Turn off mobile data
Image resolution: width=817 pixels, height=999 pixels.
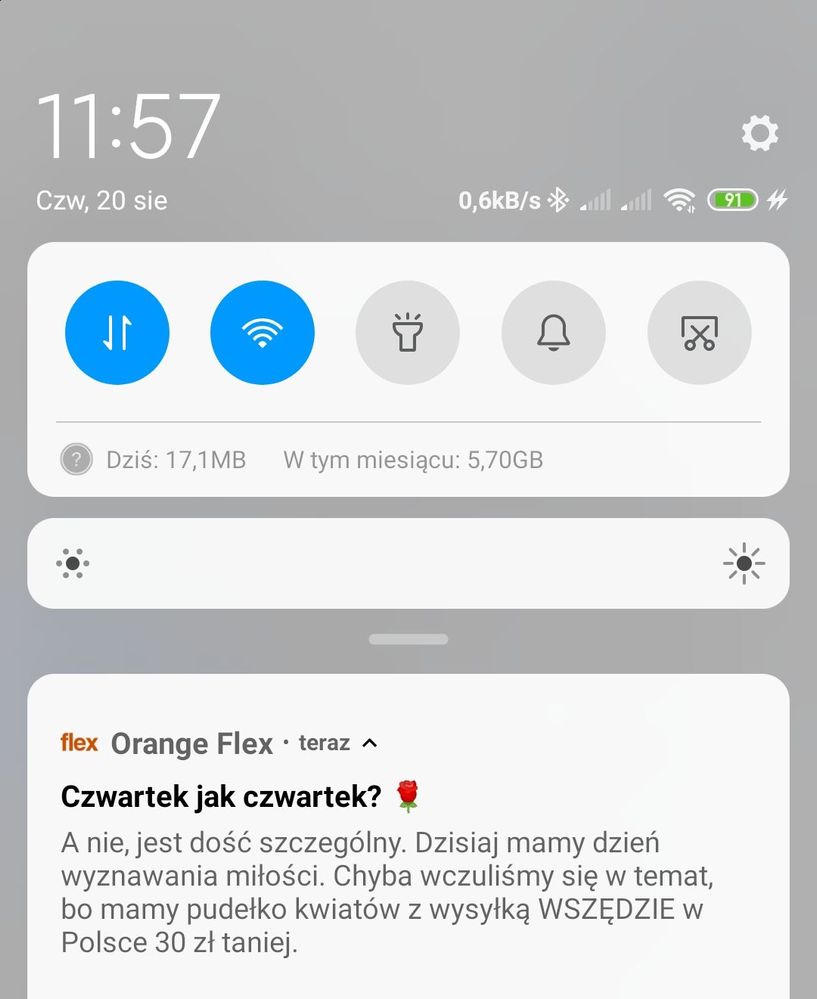(117, 333)
